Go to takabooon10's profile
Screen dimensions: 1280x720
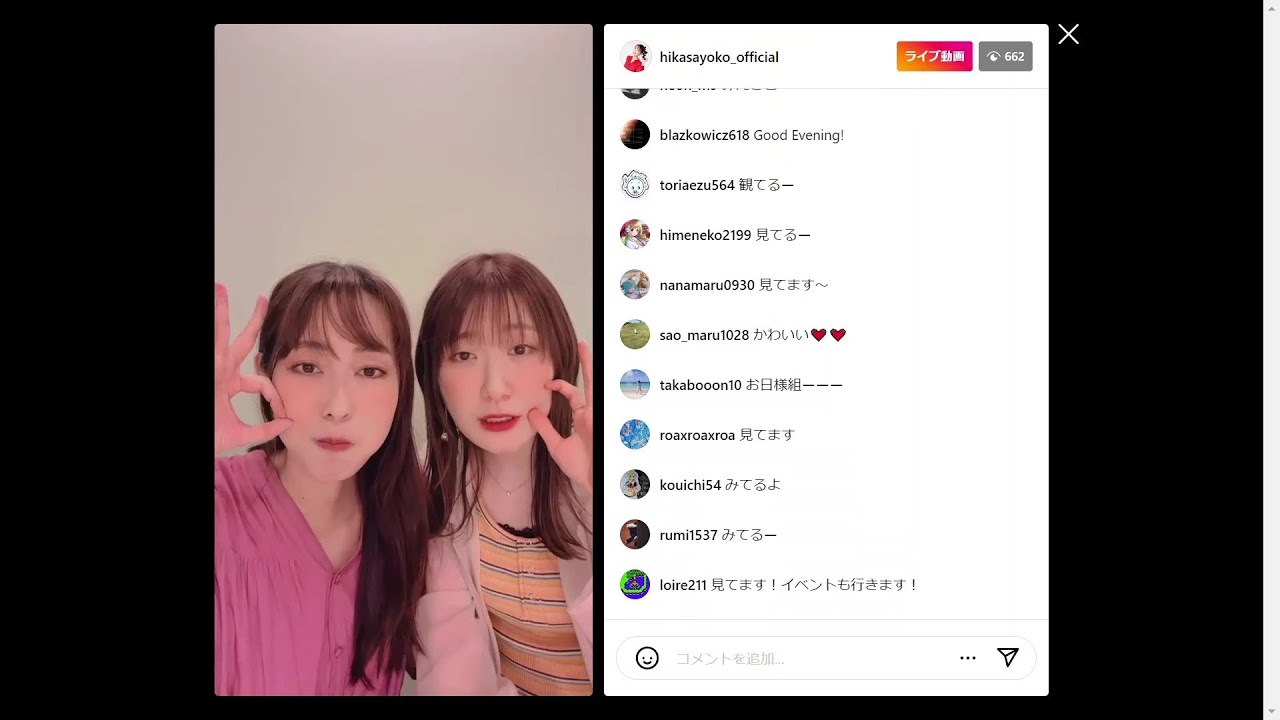pyautogui.click(x=700, y=385)
